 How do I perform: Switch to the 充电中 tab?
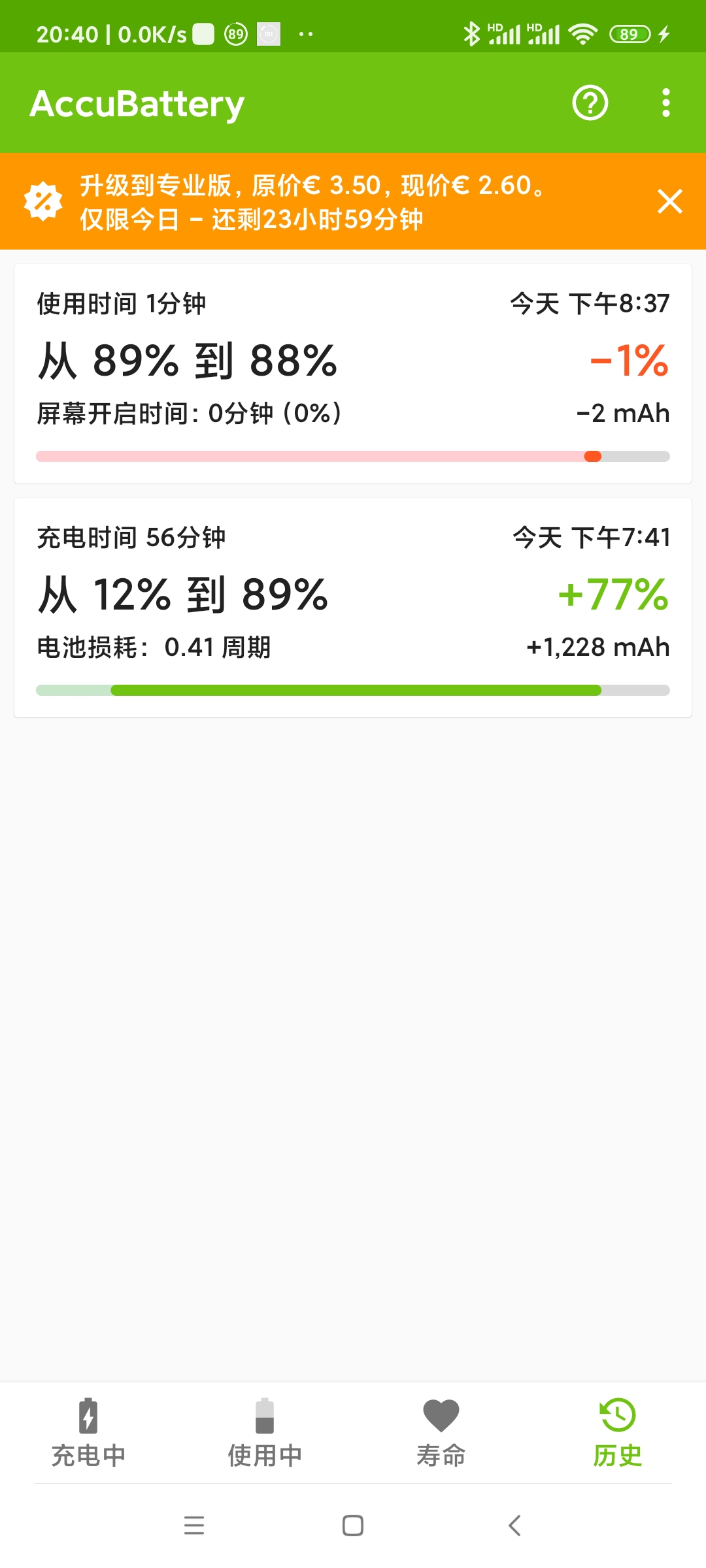tap(88, 1432)
